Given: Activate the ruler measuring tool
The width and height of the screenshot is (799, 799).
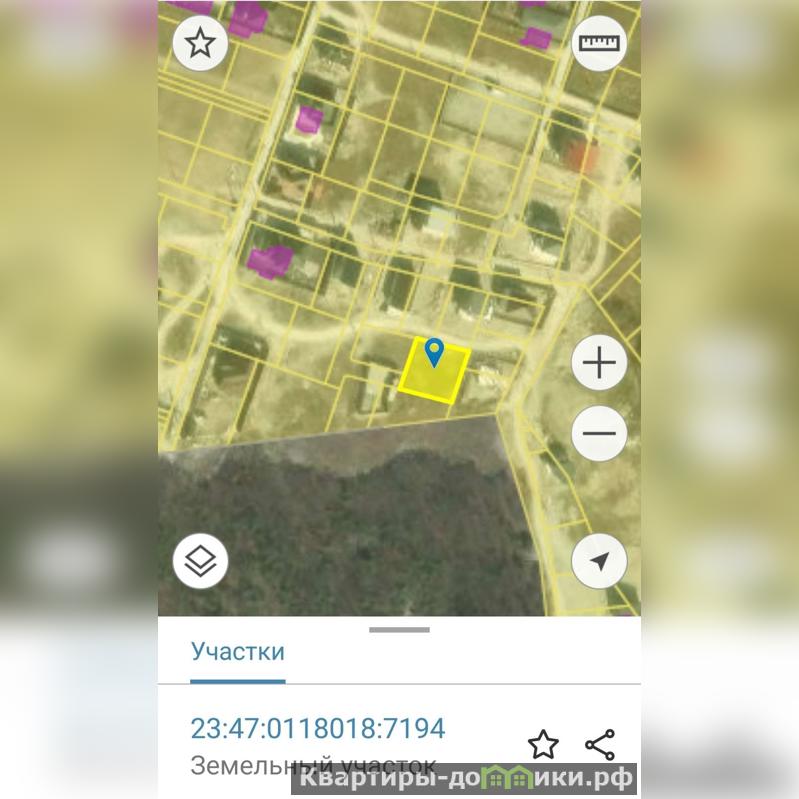Looking at the screenshot, I should tap(599, 43).
